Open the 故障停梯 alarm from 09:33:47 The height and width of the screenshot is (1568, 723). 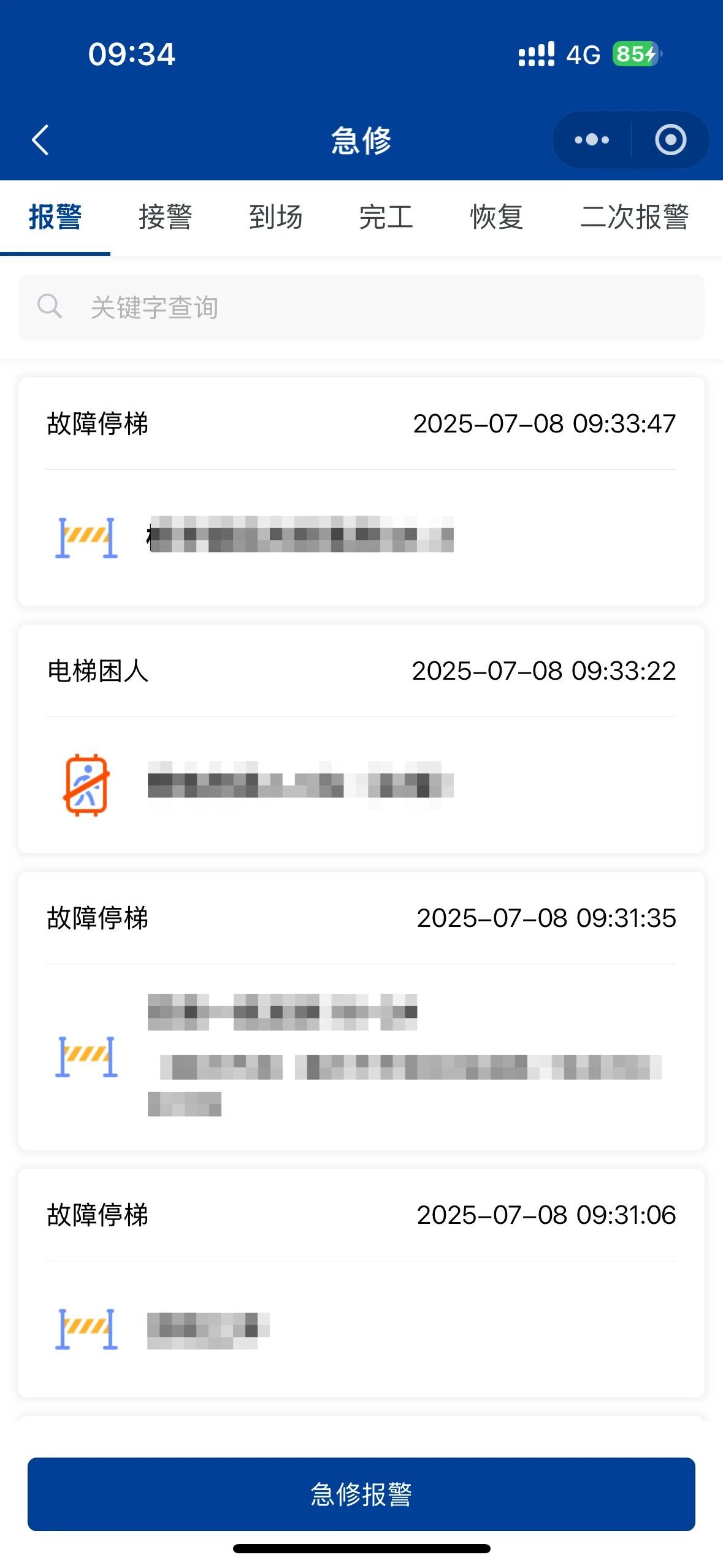coord(361,491)
